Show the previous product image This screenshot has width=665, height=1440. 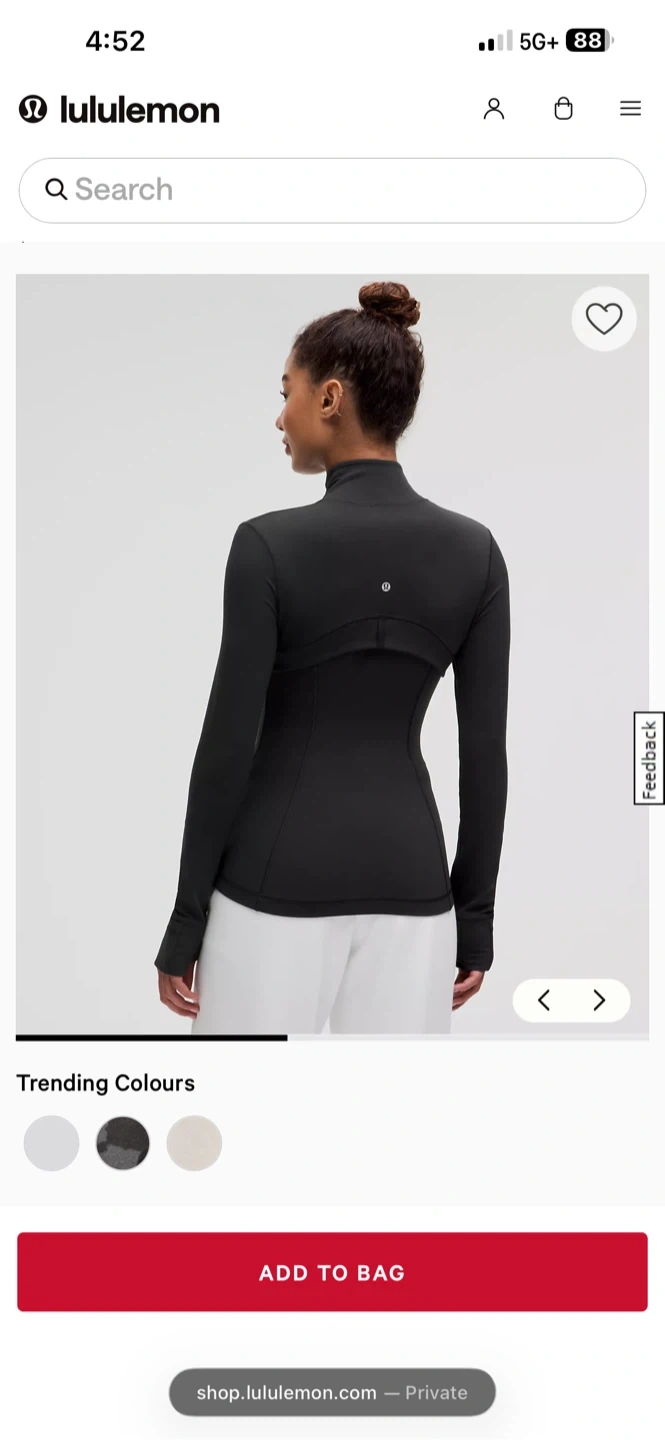544,1000
